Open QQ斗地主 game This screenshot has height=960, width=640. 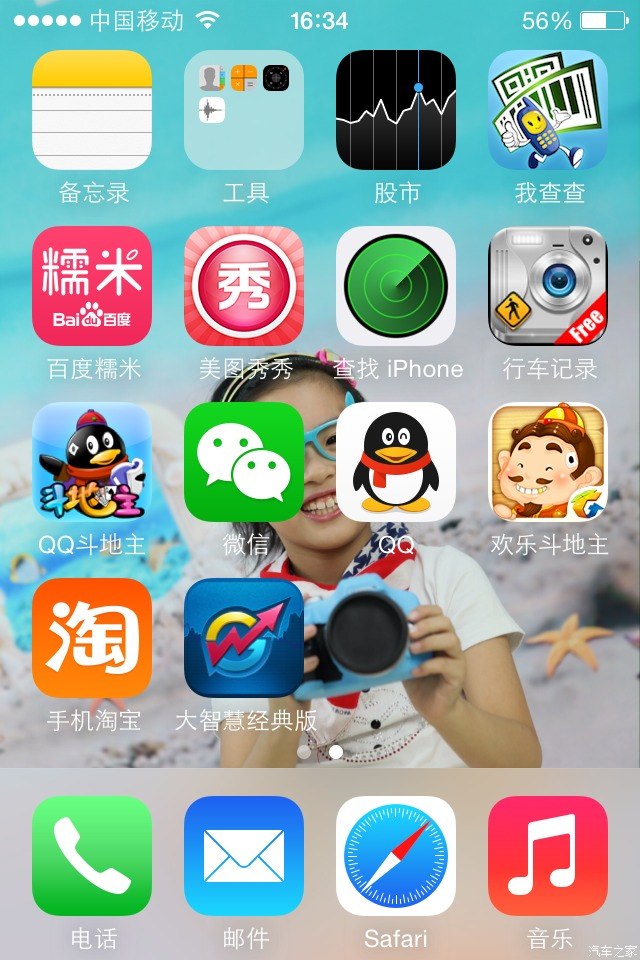click(92, 462)
